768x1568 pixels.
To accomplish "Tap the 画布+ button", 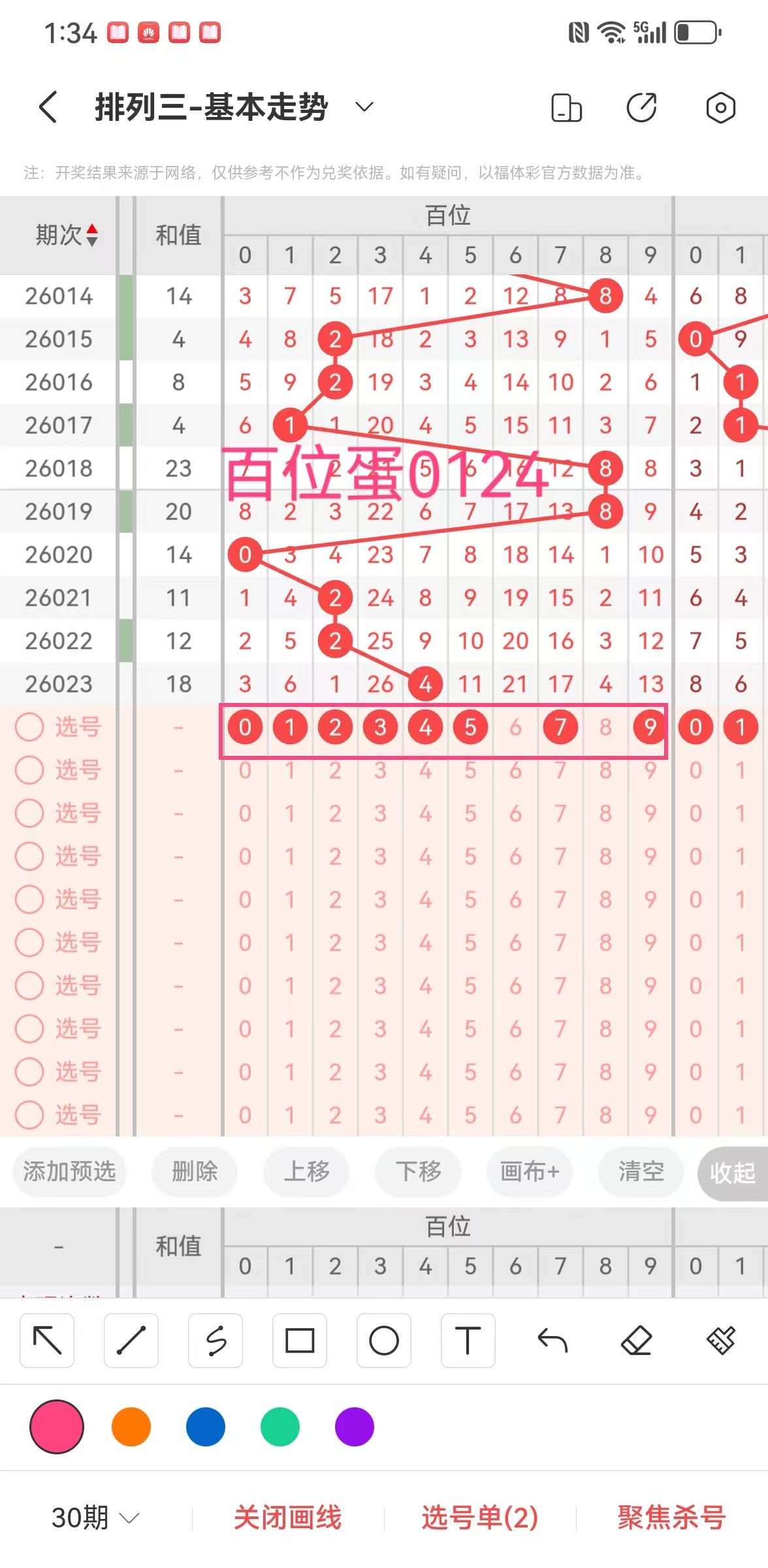I will pyautogui.click(x=530, y=1171).
